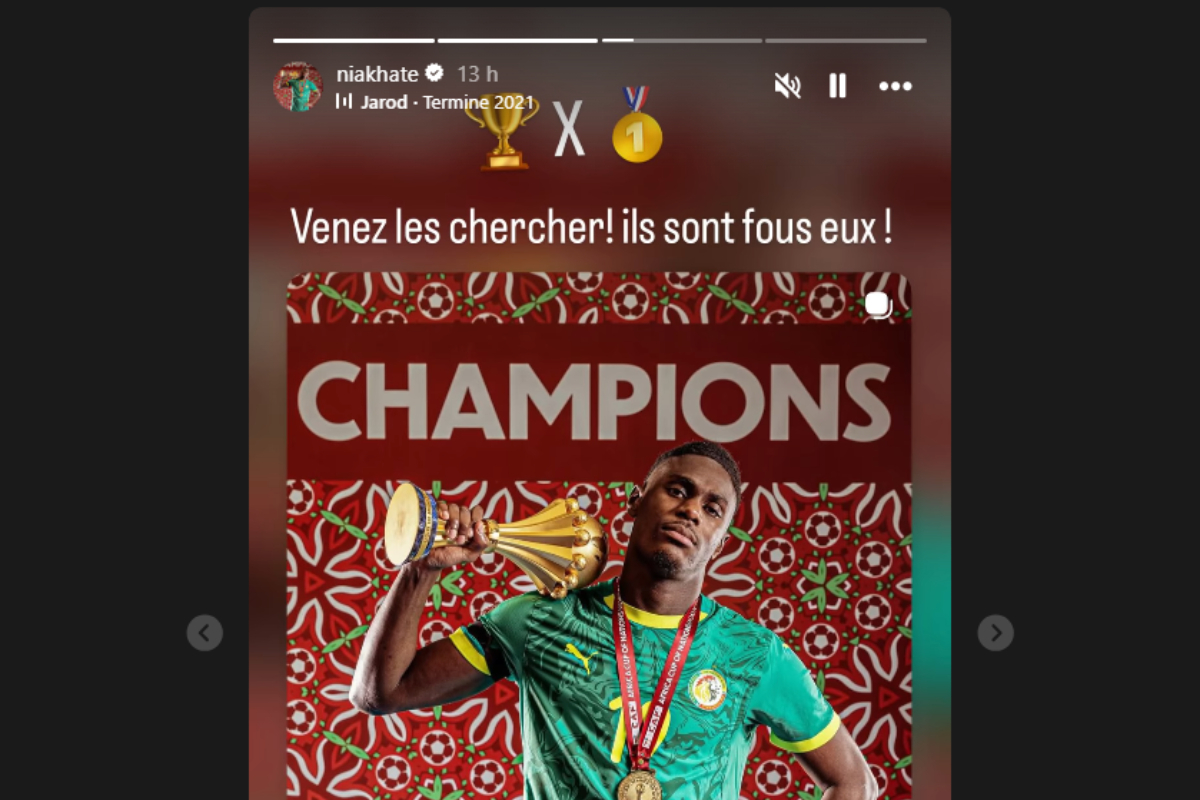Open niakhate username link
Viewport: 1200px width, 800px height.
point(377,74)
